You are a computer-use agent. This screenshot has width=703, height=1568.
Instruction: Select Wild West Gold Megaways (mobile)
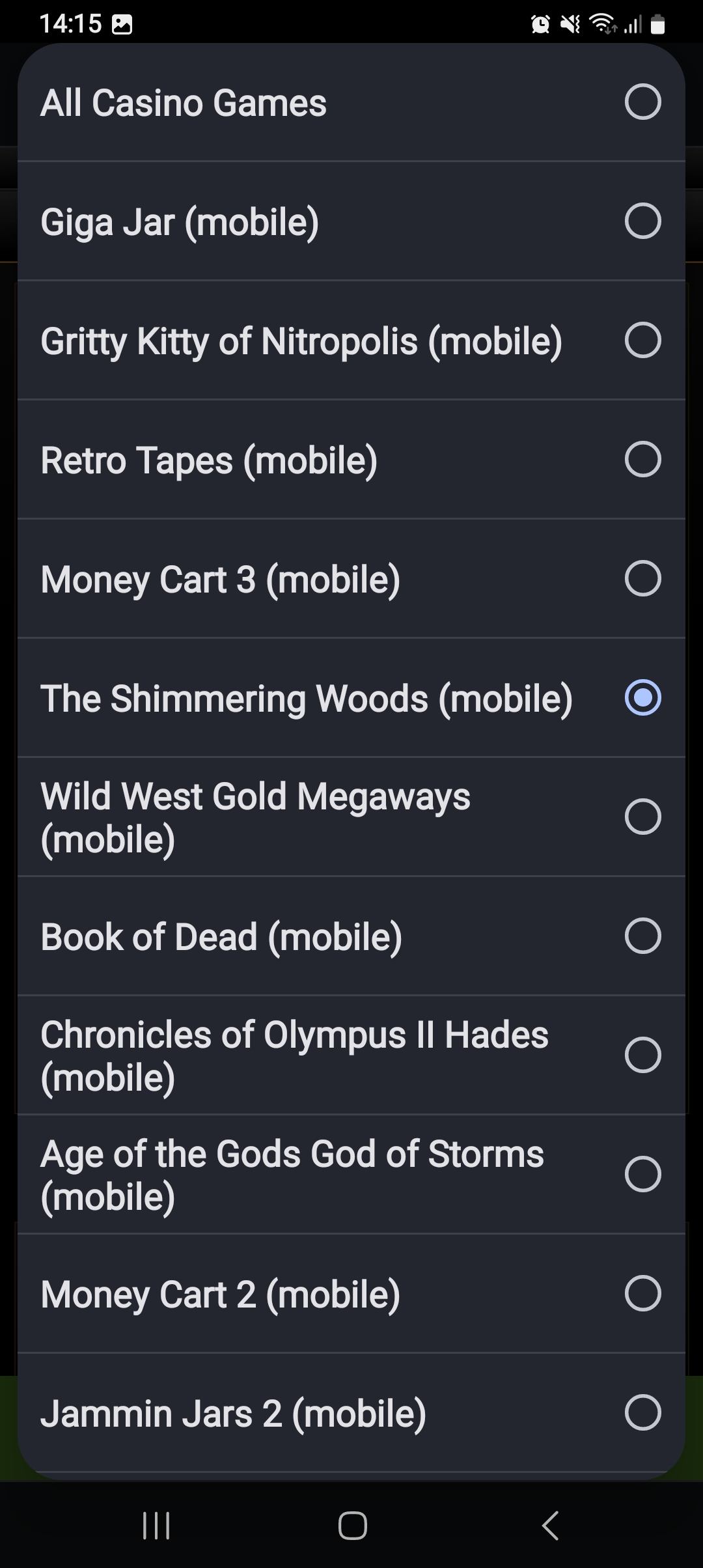(351, 817)
